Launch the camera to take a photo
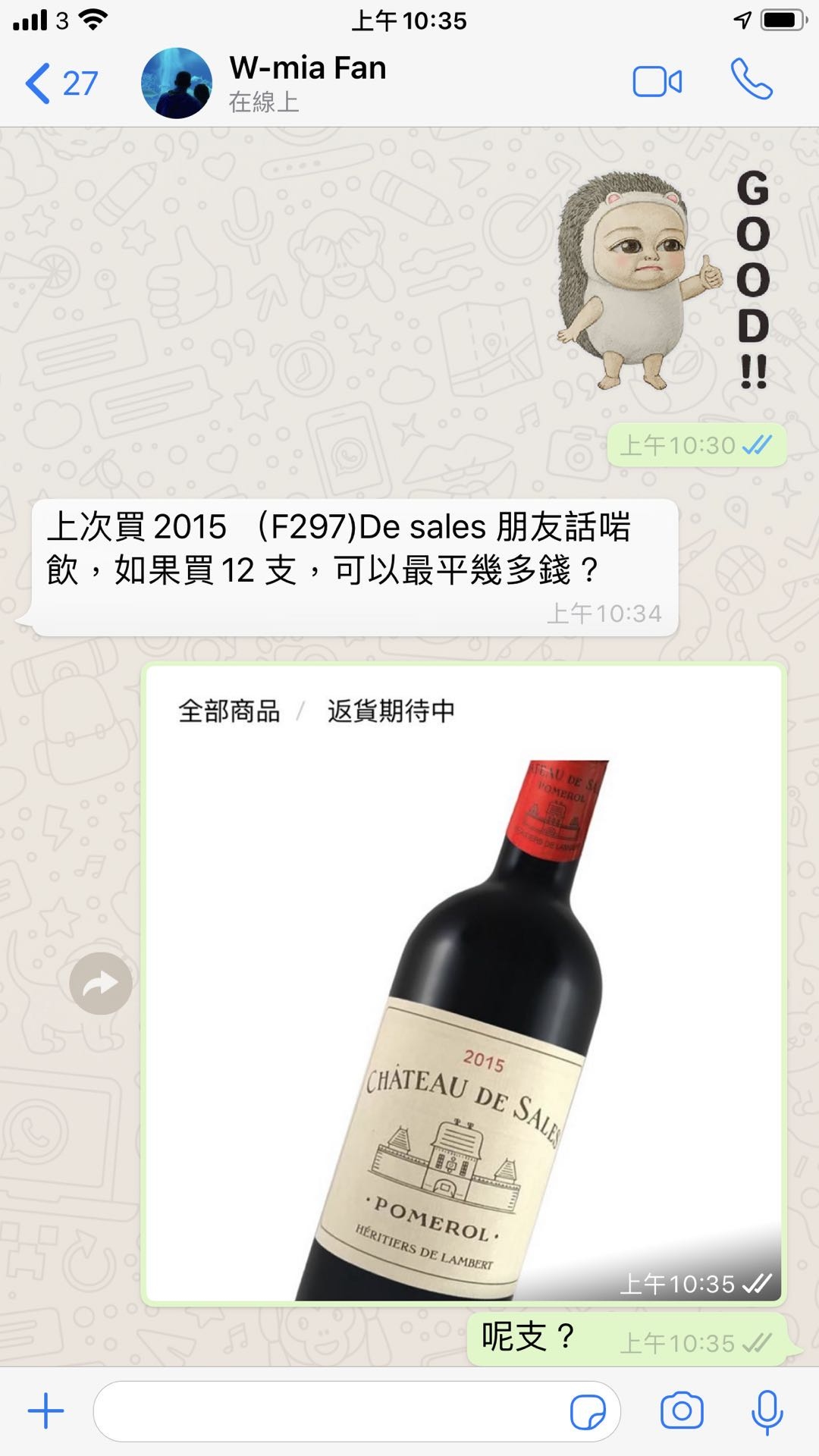 682,1411
